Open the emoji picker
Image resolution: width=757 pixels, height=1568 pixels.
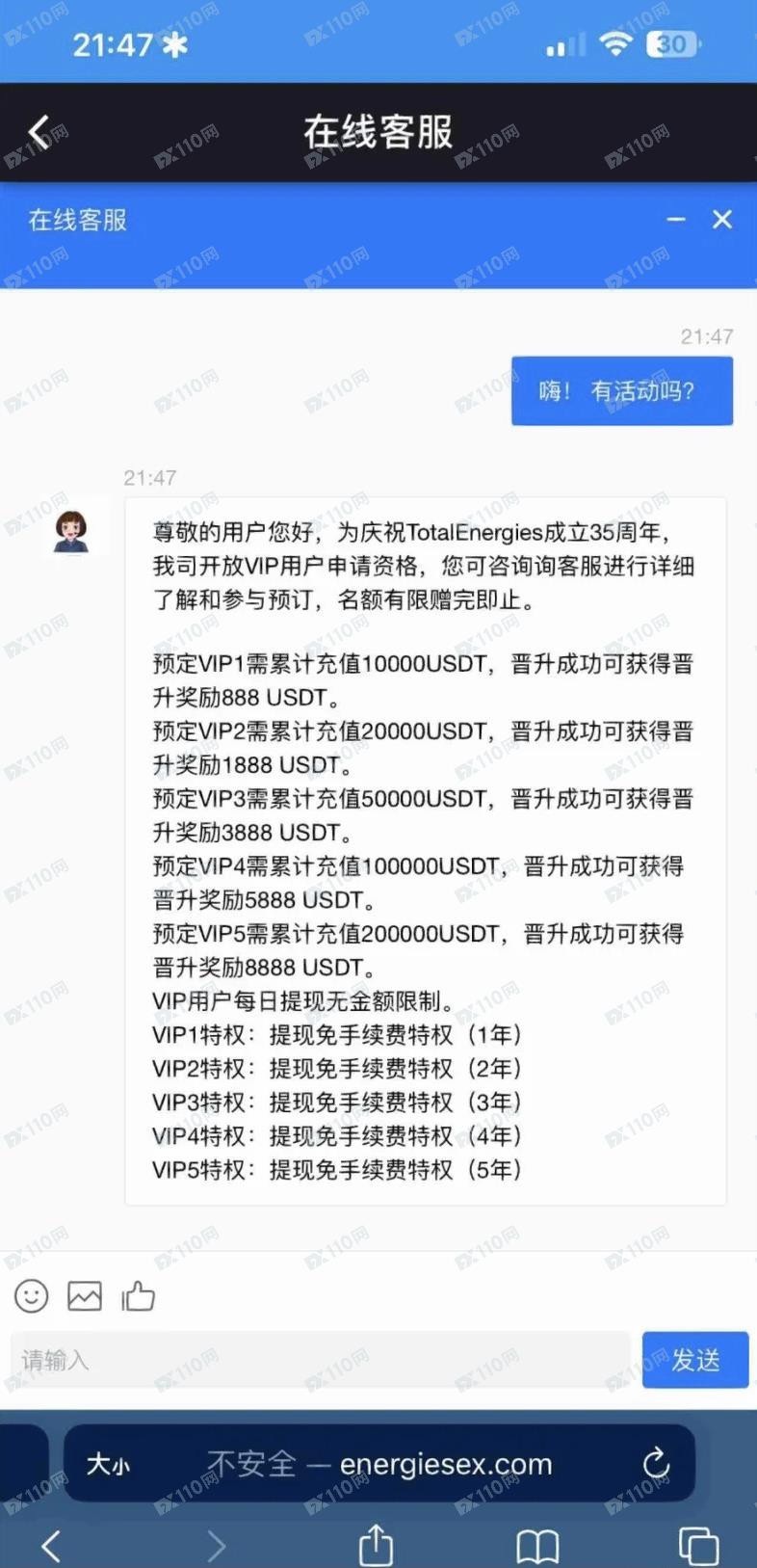point(32,1296)
